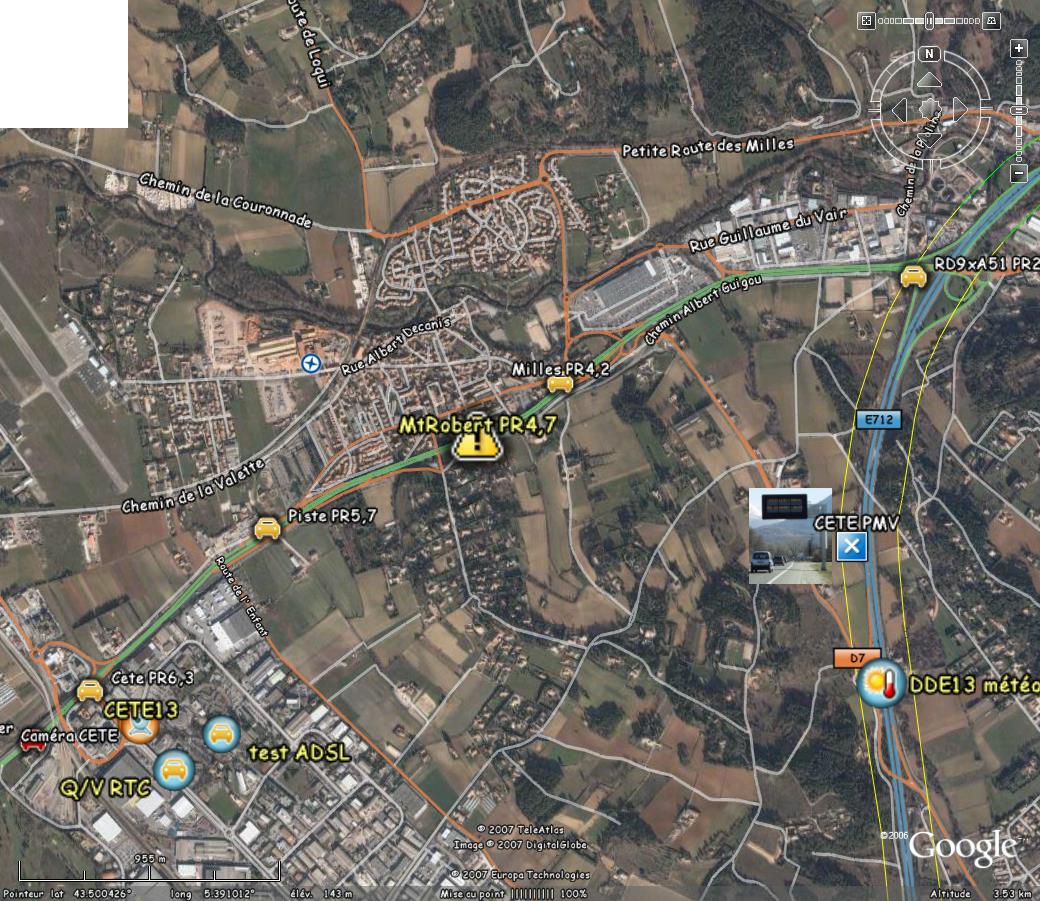1040x901 pixels.
Task: Pan the map up with the arrow
Action: tap(929, 80)
